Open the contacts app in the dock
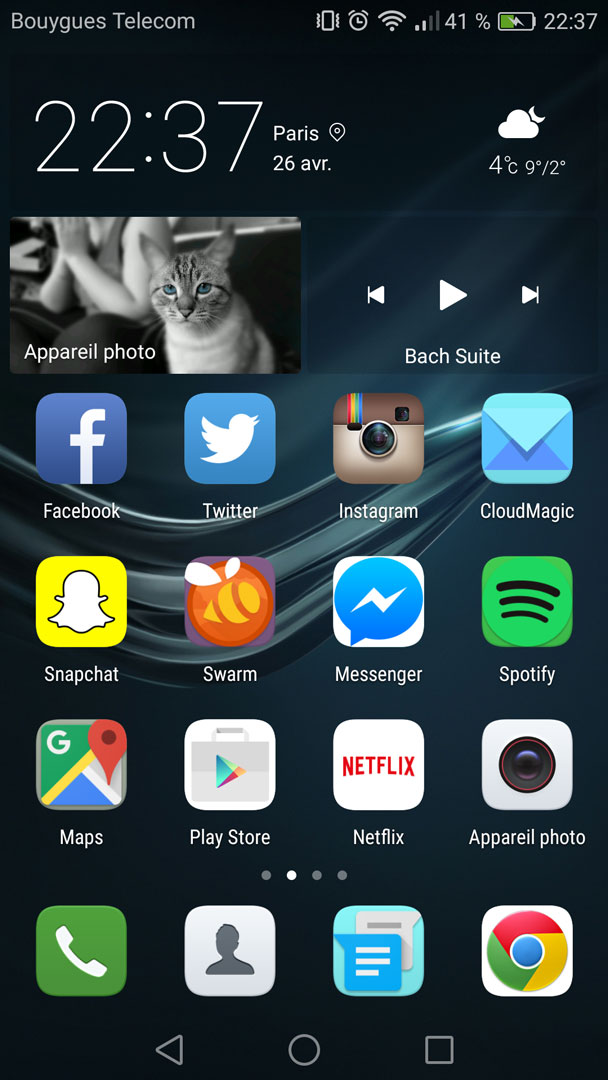 (x=230, y=951)
